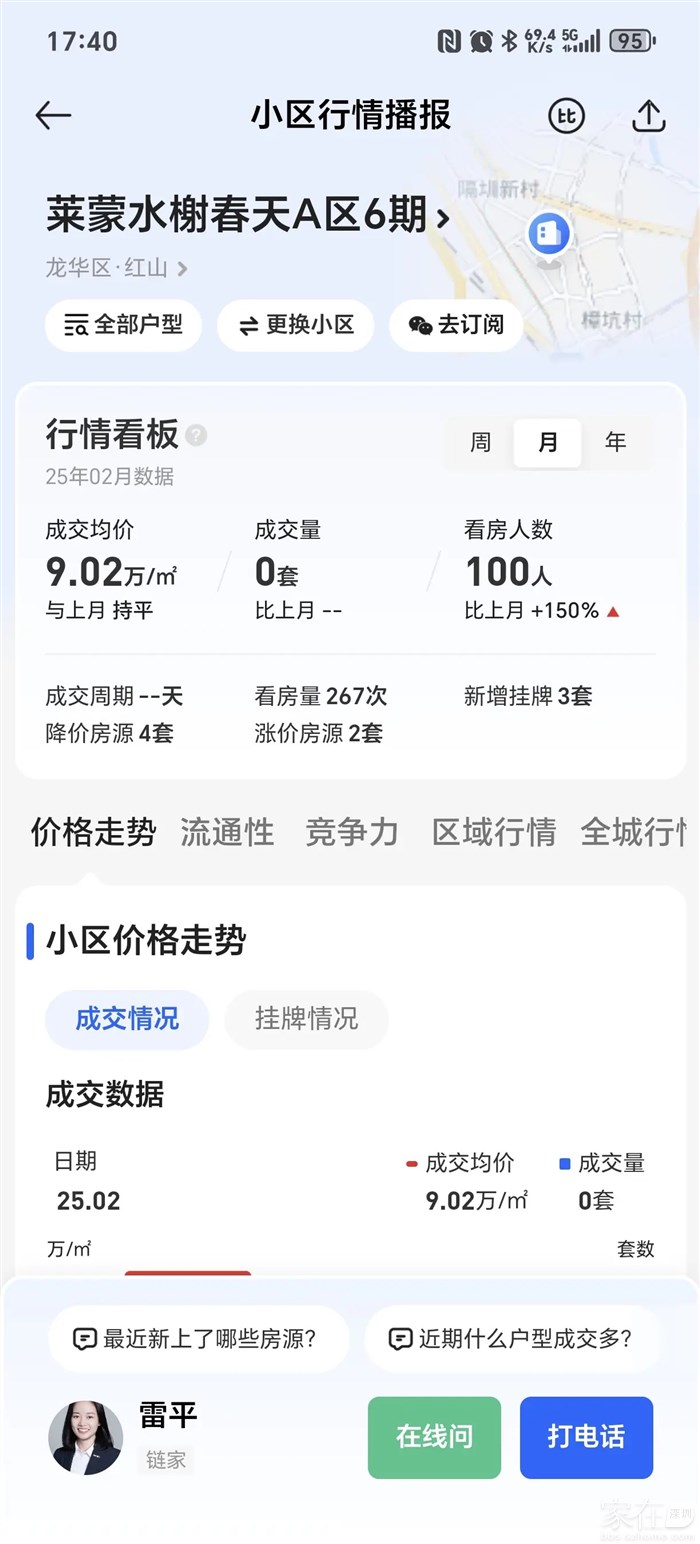
Task: Switch to 挂牌情况 data
Action: click(x=306, y=1019)
